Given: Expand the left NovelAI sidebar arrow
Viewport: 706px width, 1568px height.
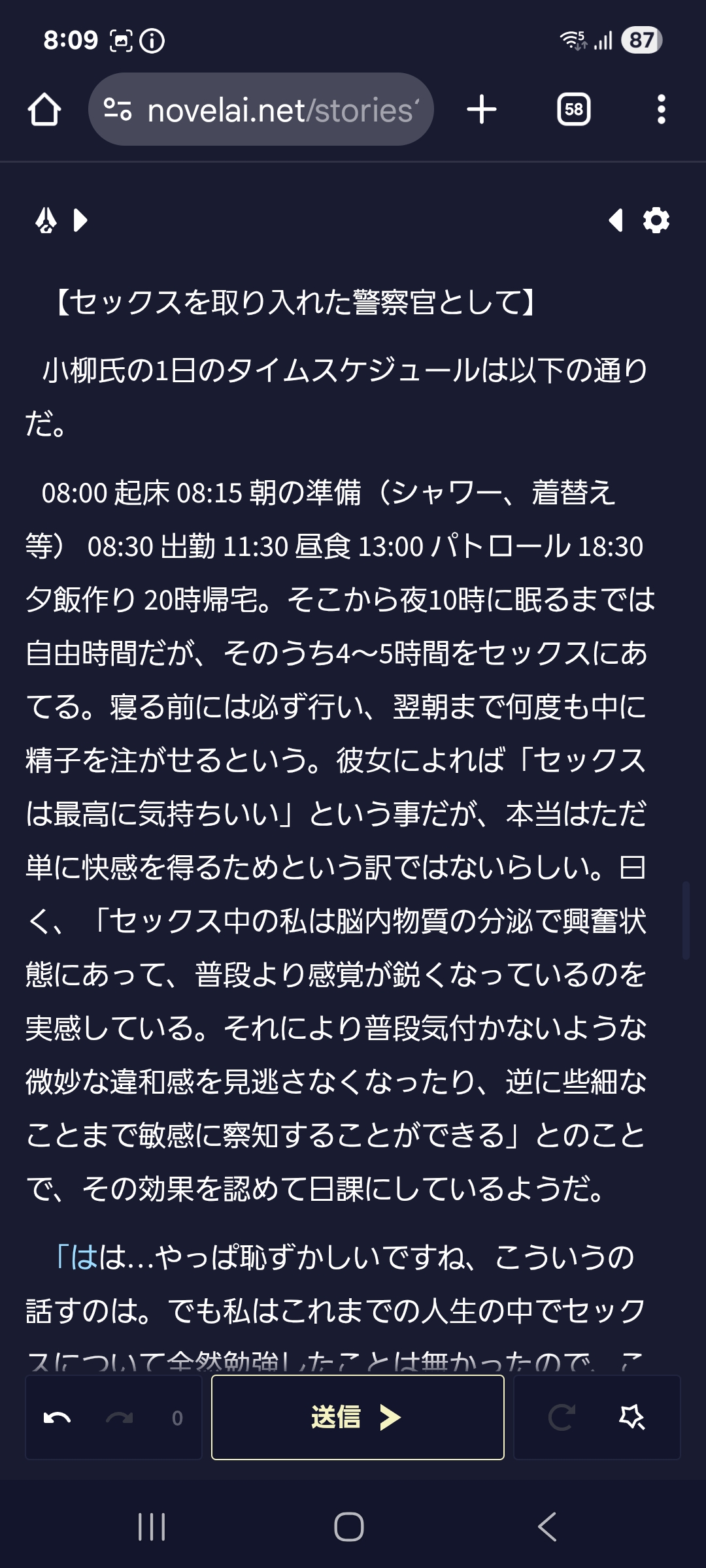Looking at the screenshot, I should [x=80, y=220].
